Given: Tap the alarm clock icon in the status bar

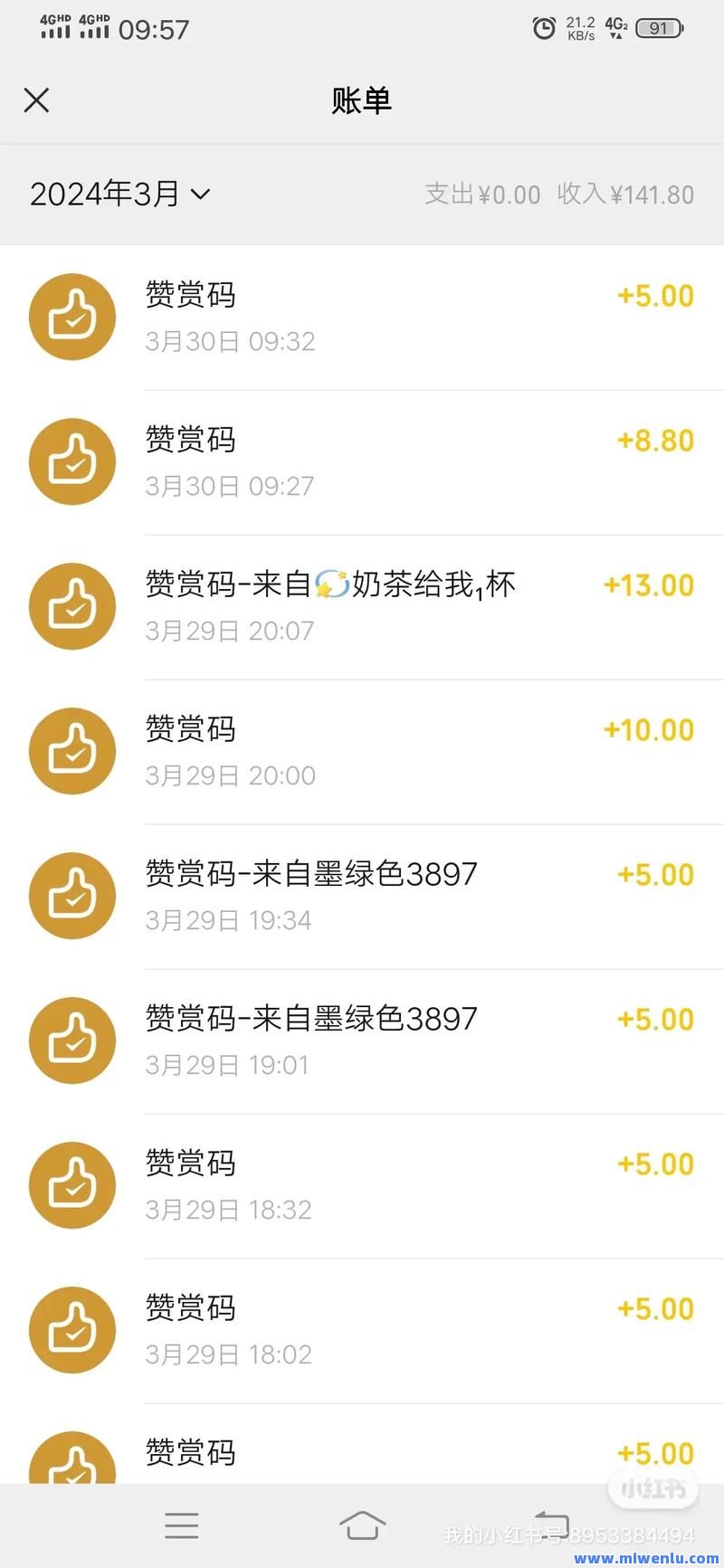Looking at the screenshot, I should (x=542, y=28).
